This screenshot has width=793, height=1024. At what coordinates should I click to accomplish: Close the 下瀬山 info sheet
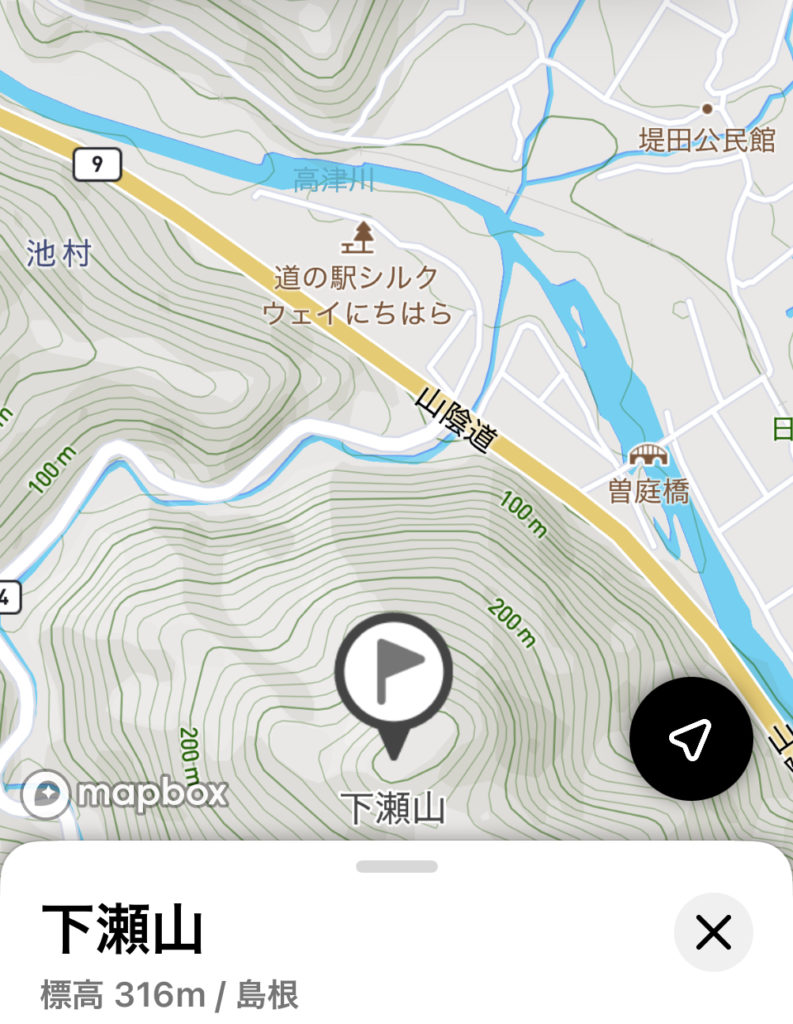pos(713,932)
